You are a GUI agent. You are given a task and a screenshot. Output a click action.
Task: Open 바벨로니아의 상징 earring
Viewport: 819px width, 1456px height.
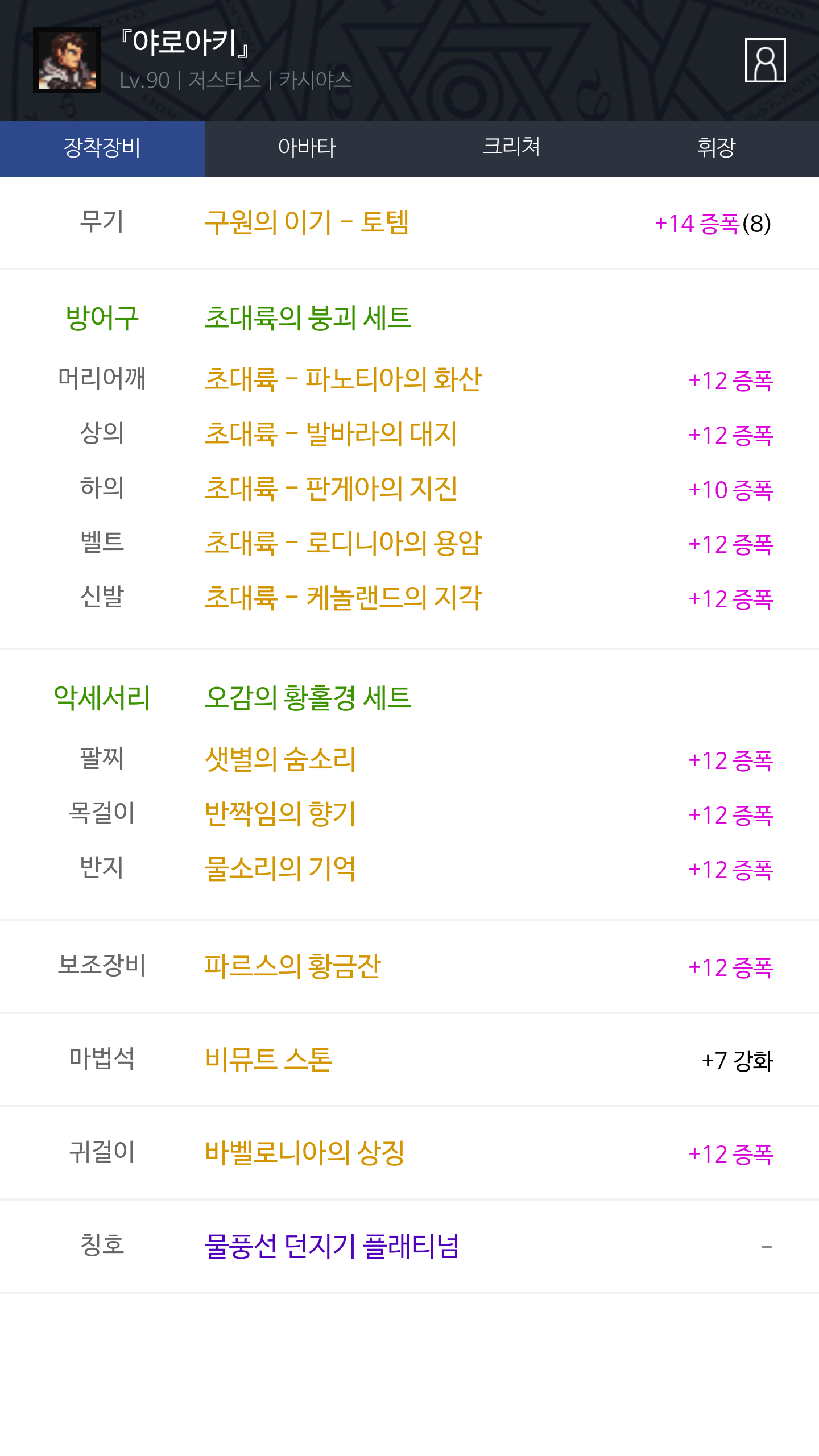[x=305, y=1153]
